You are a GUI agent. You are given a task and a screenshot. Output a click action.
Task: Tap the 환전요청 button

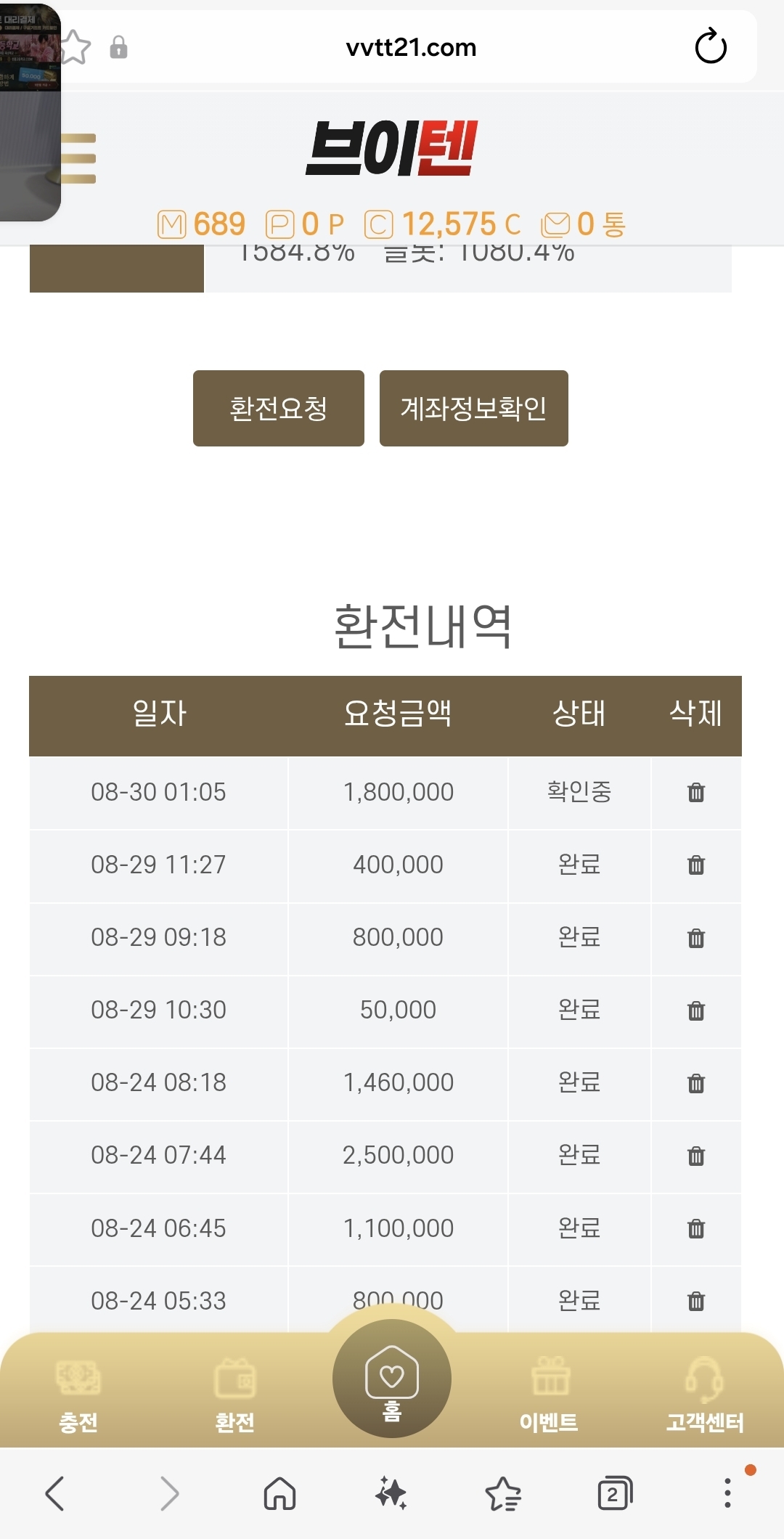click(x=279, y=408)
